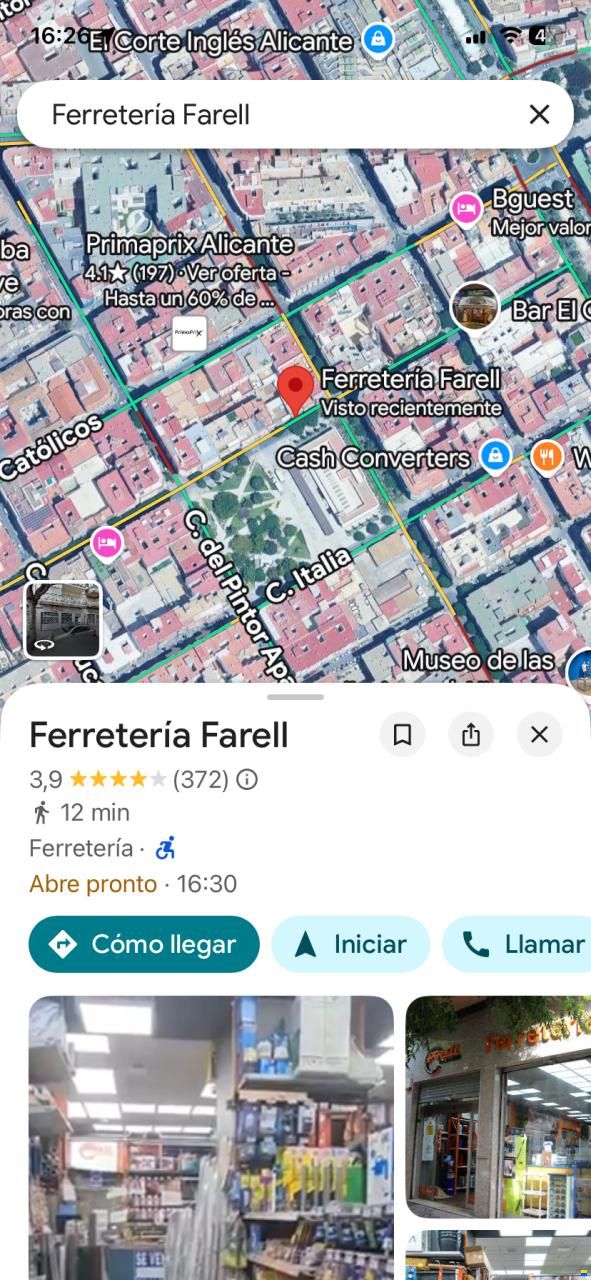Close the Ferretería Farell info panel
591x1280 pixels.
pyautogui.click(x=539, y=735)
